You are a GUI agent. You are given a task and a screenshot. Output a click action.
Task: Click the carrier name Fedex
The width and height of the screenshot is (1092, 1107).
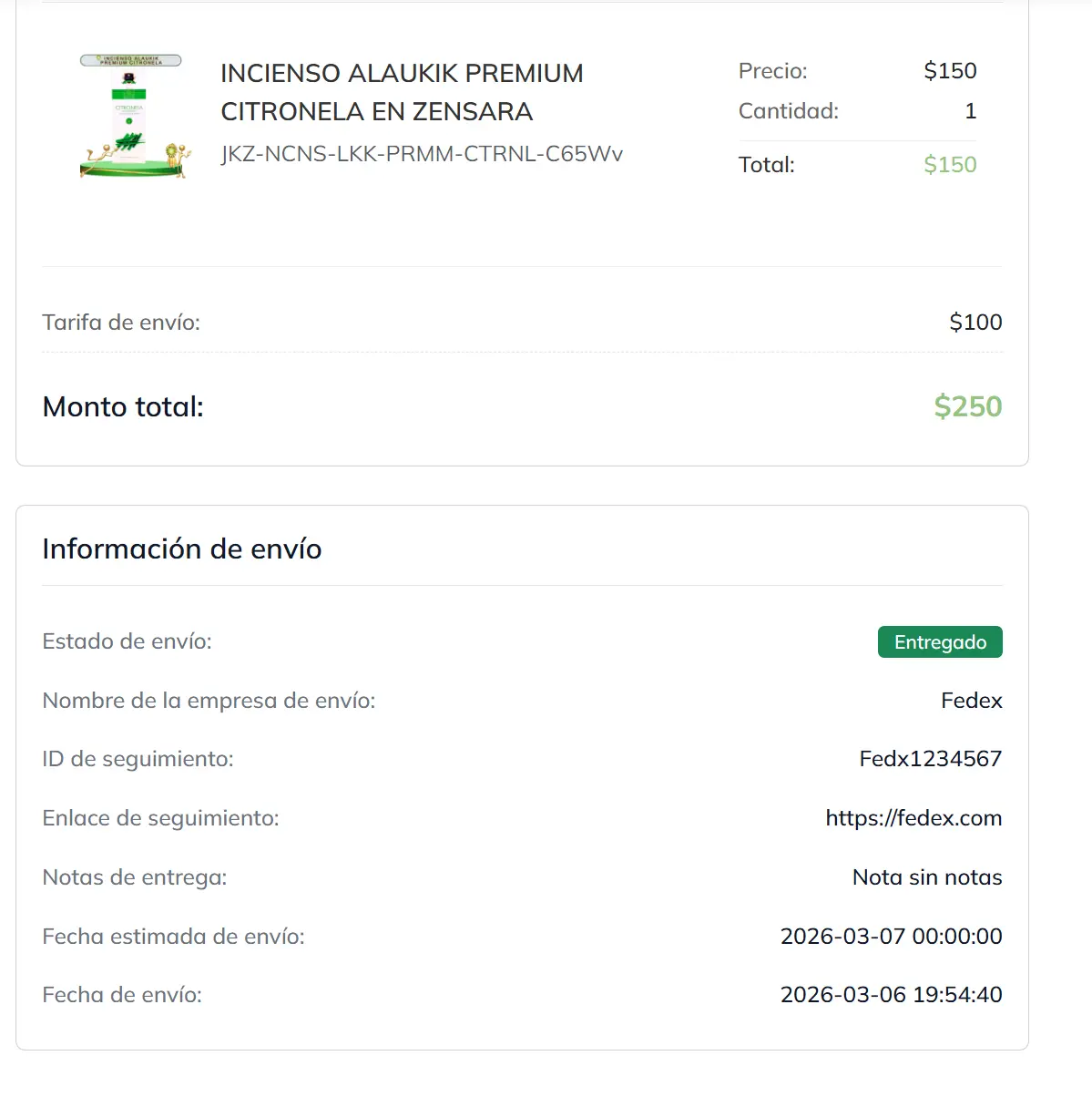(971, 701)
